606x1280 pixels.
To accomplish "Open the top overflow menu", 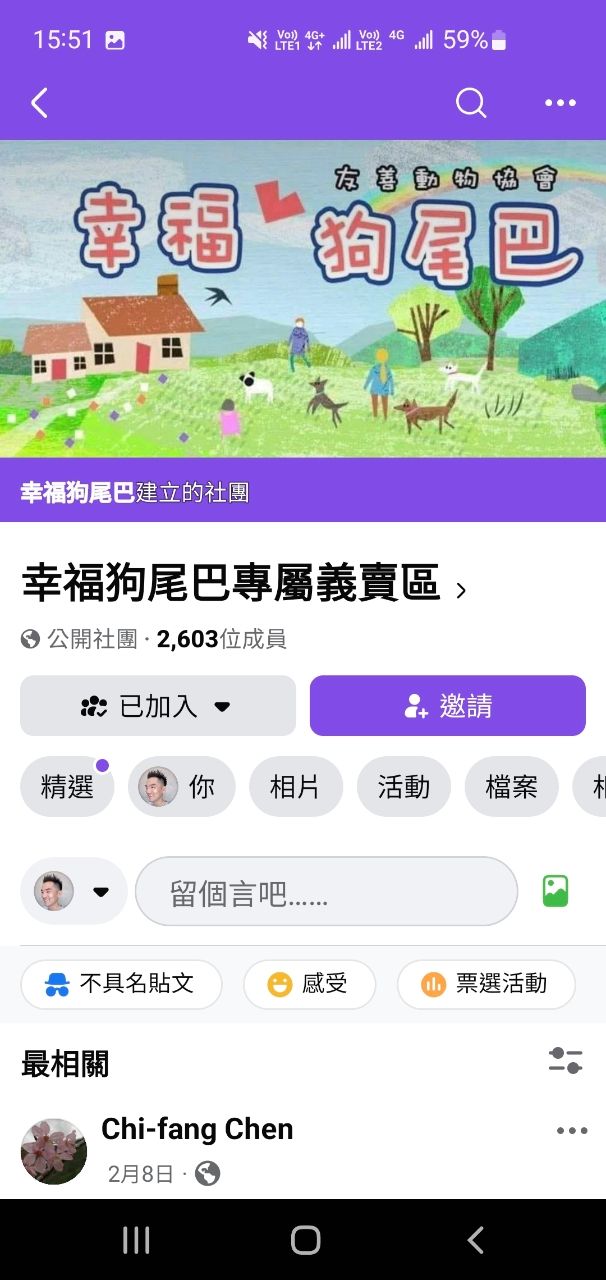I will (x=560, y=102).
